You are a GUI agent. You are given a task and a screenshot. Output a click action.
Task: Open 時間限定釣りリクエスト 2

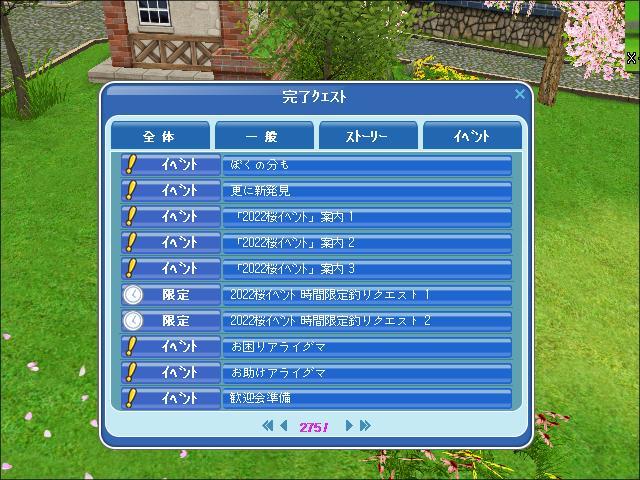(366, 321)
